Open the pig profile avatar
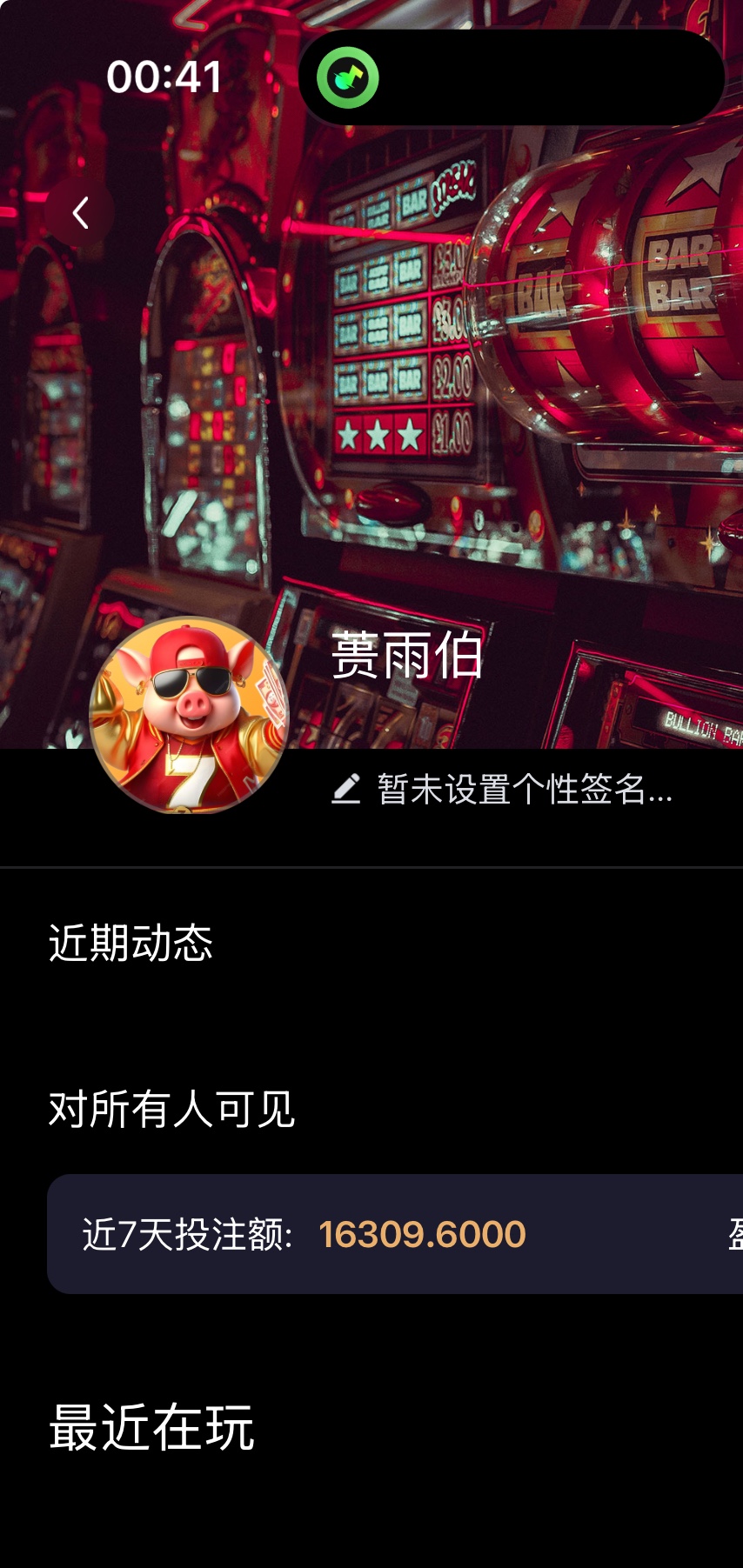 tap(189, 715)
